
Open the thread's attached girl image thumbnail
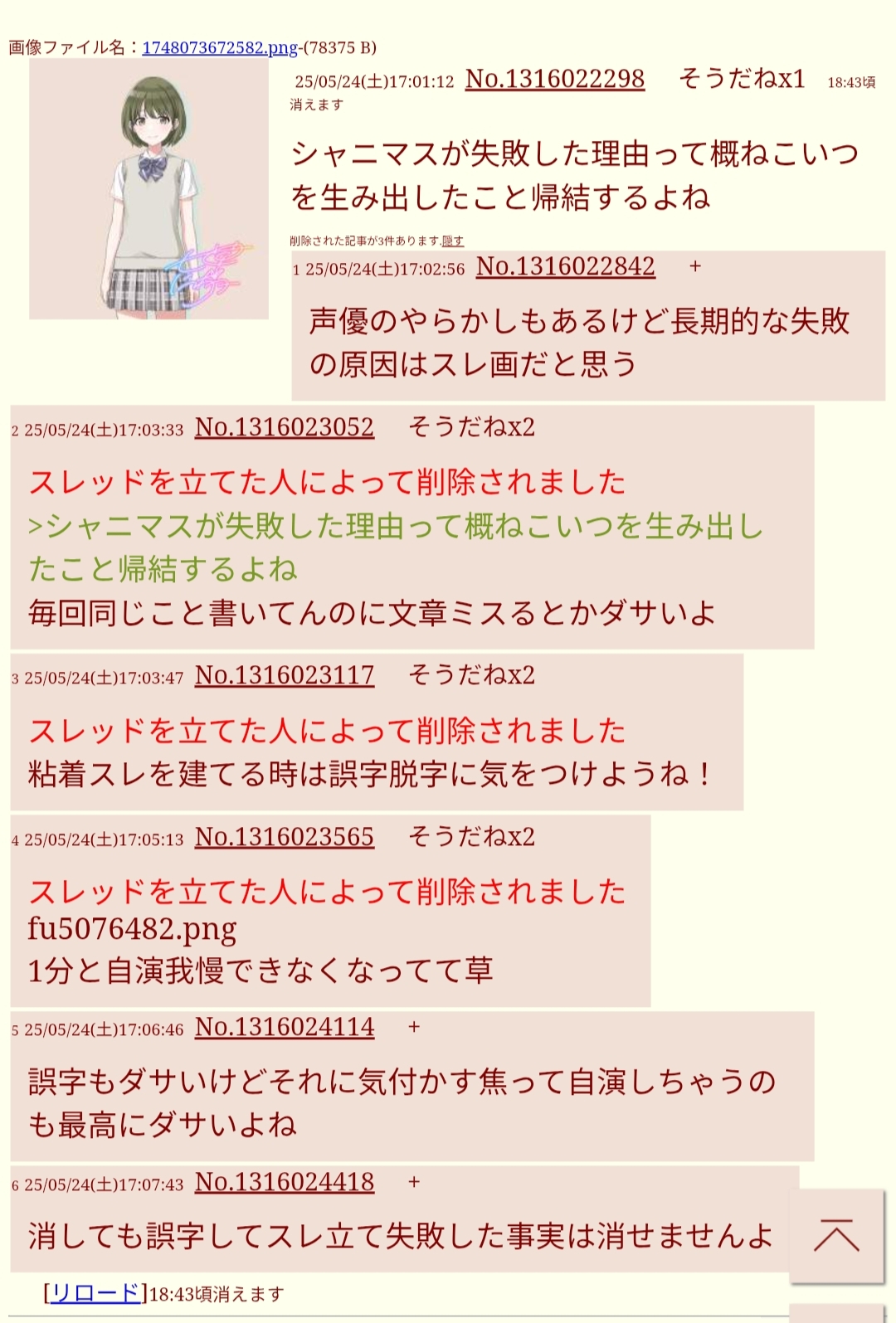(149, 189)
